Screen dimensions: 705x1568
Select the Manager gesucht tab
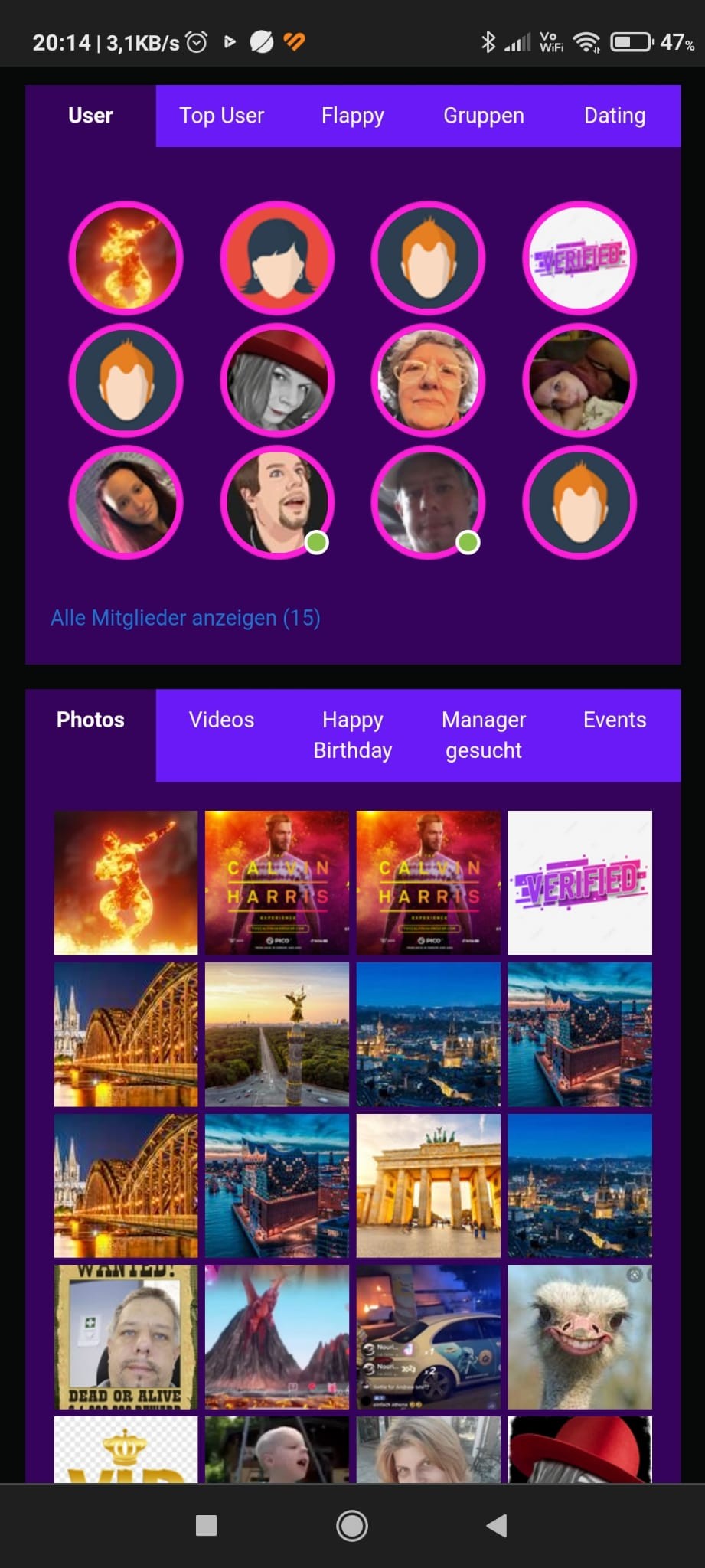483,735
